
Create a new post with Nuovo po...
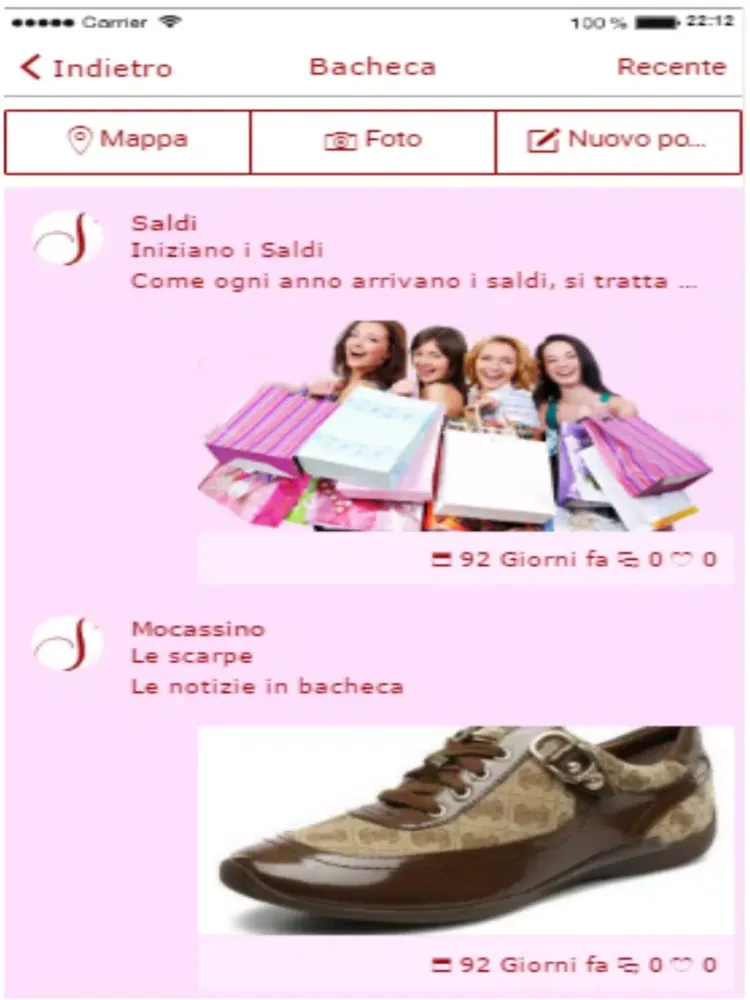pyautogui.click(x=618, y=140)
